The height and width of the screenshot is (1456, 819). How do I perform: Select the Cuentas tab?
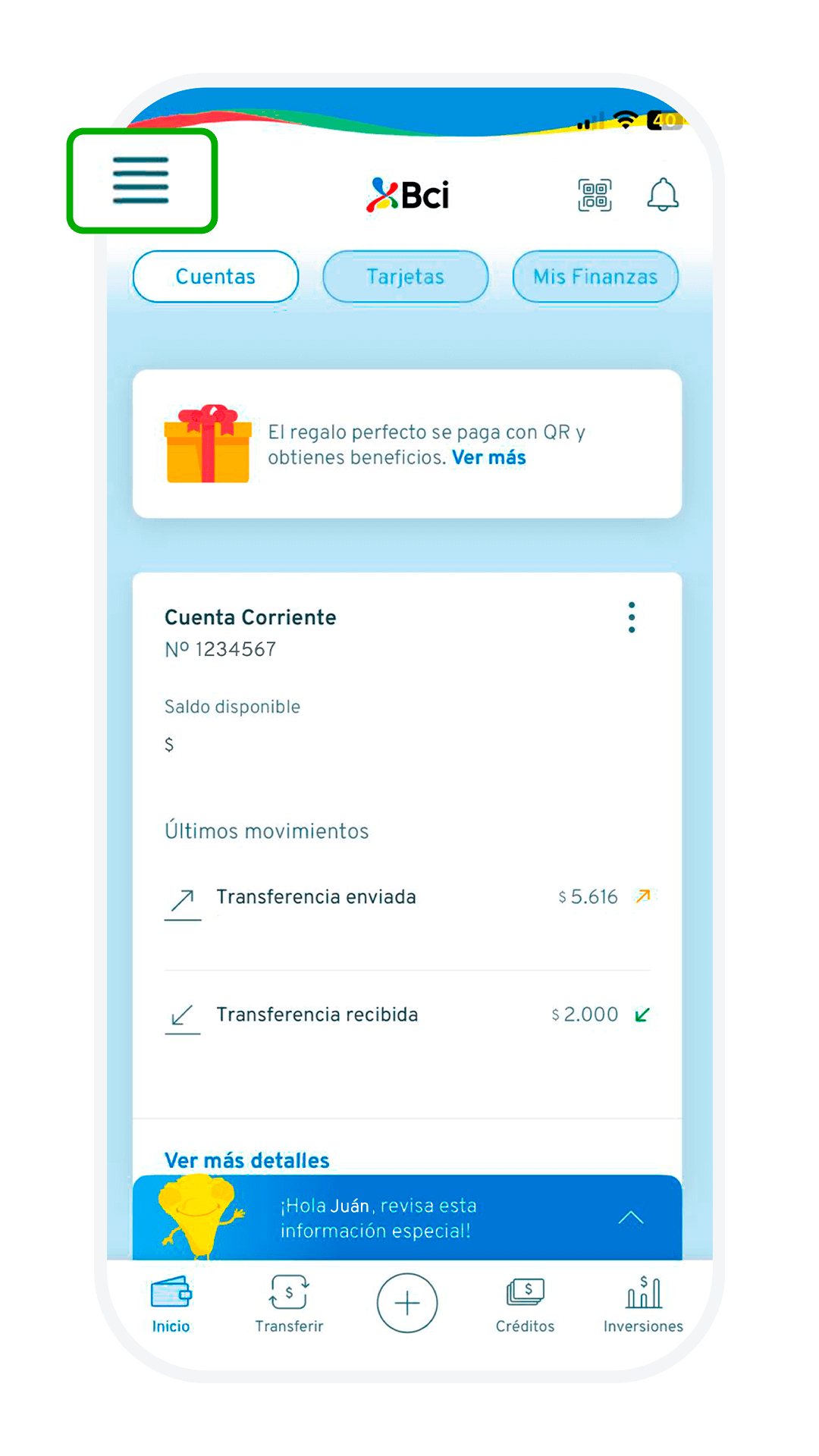pos(215,276)
